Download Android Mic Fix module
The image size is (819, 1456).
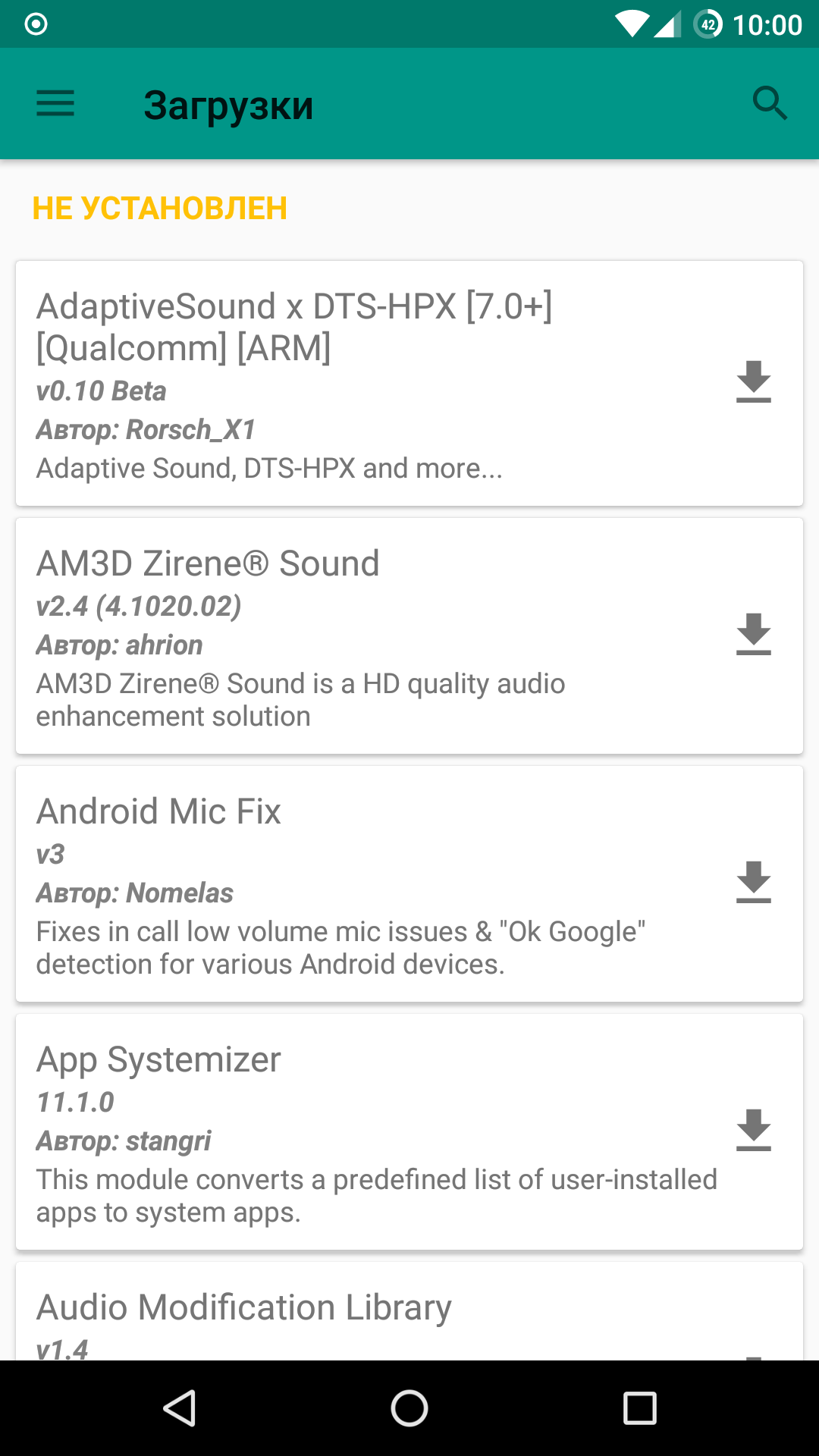pos(753,883)
